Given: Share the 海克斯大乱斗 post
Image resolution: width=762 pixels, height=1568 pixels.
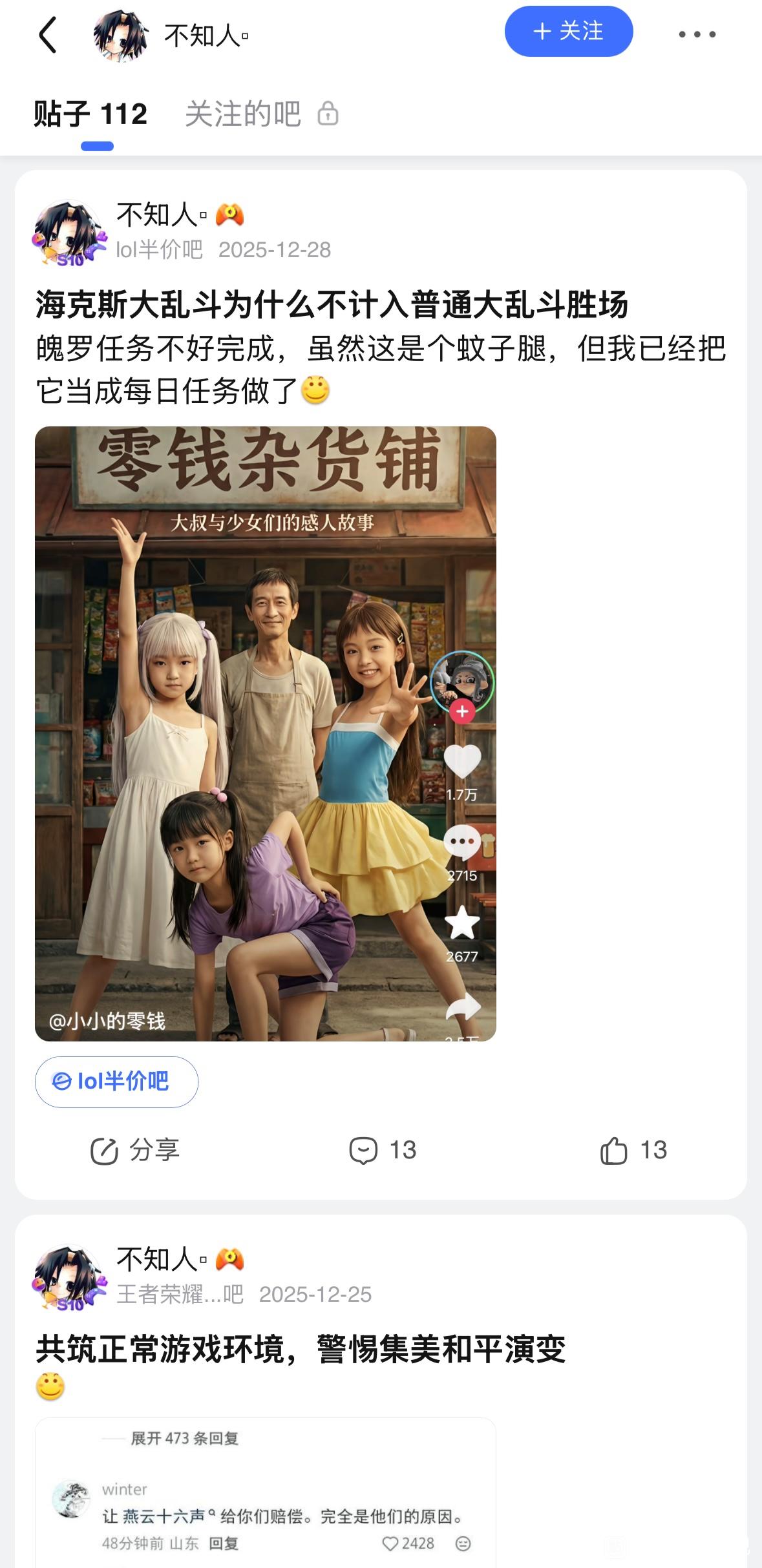Looking at the screenshot, I should (x=135, y=1151).
